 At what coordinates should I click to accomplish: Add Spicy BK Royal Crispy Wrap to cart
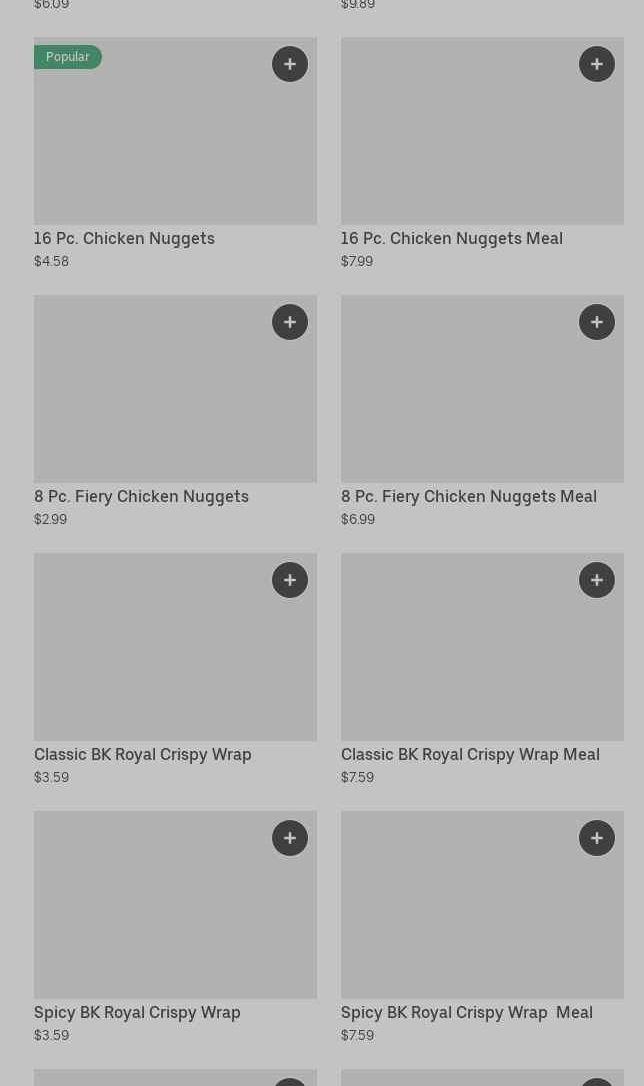click(290, 838)
